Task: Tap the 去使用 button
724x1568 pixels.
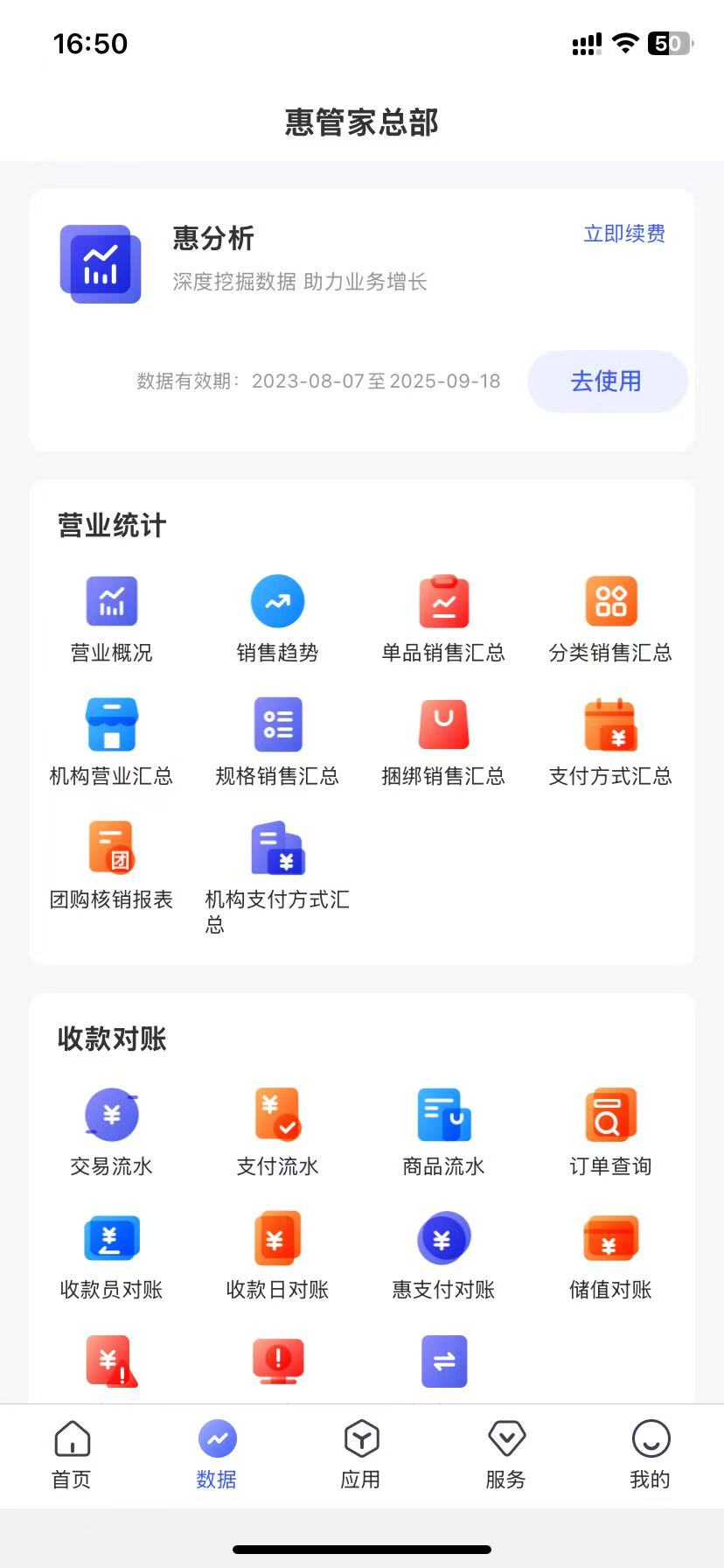Action: 607,381
